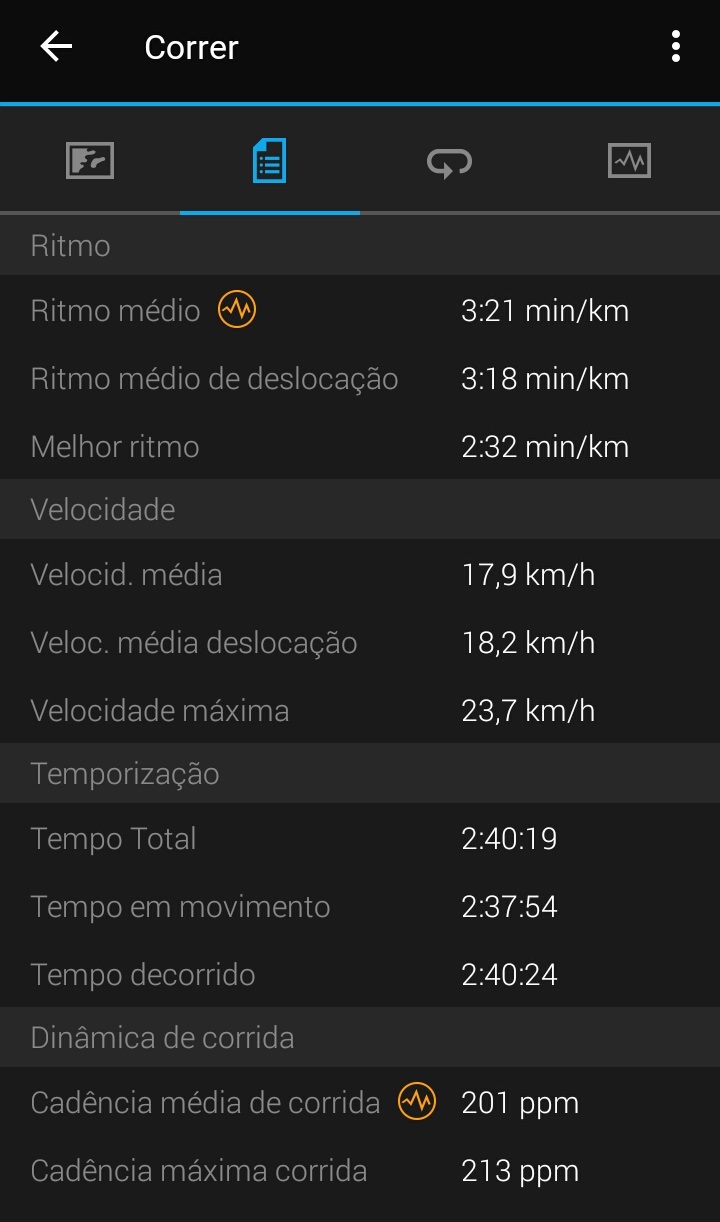
Task: Open the overflow menu
Action: pyautogui.click(x=676, y=47)
